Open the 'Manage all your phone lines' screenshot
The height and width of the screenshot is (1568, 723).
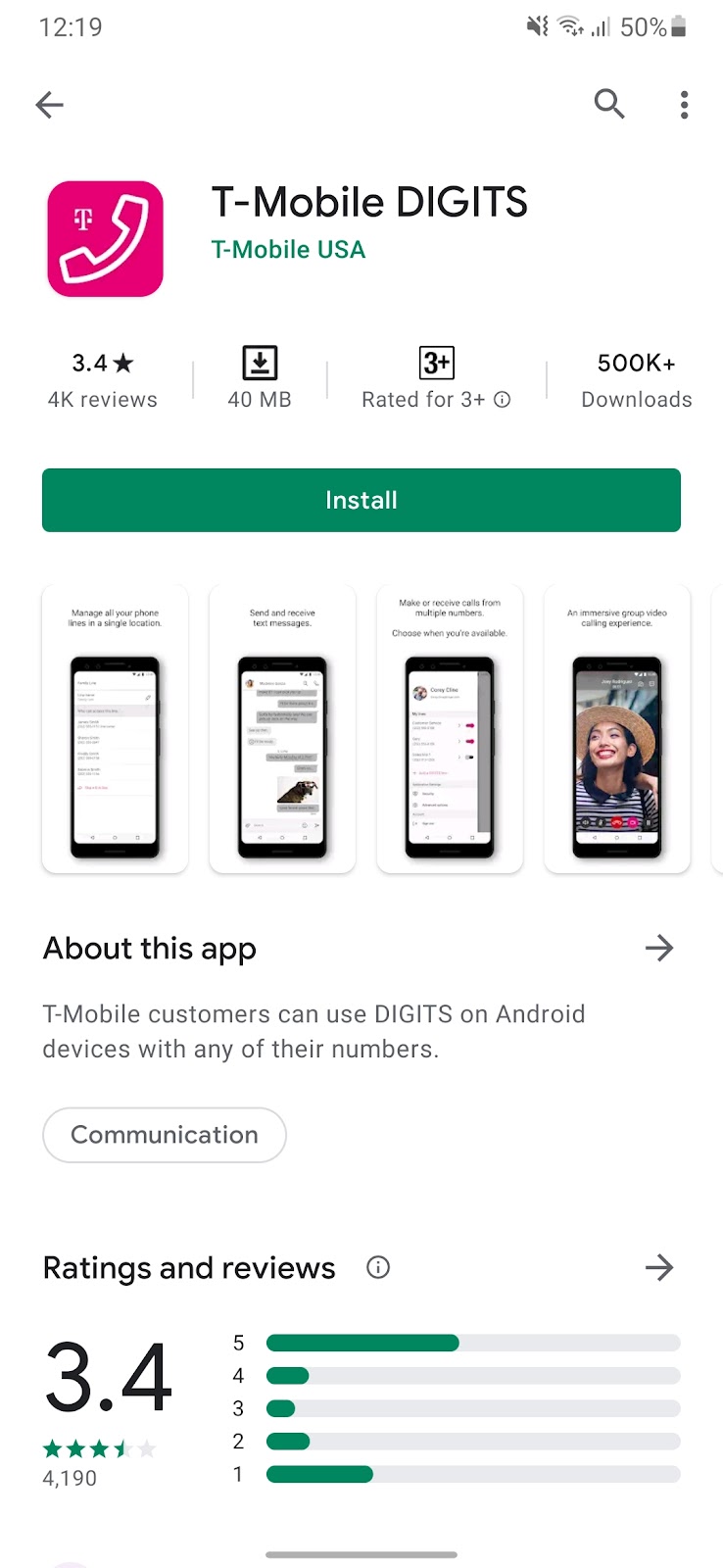115,728
